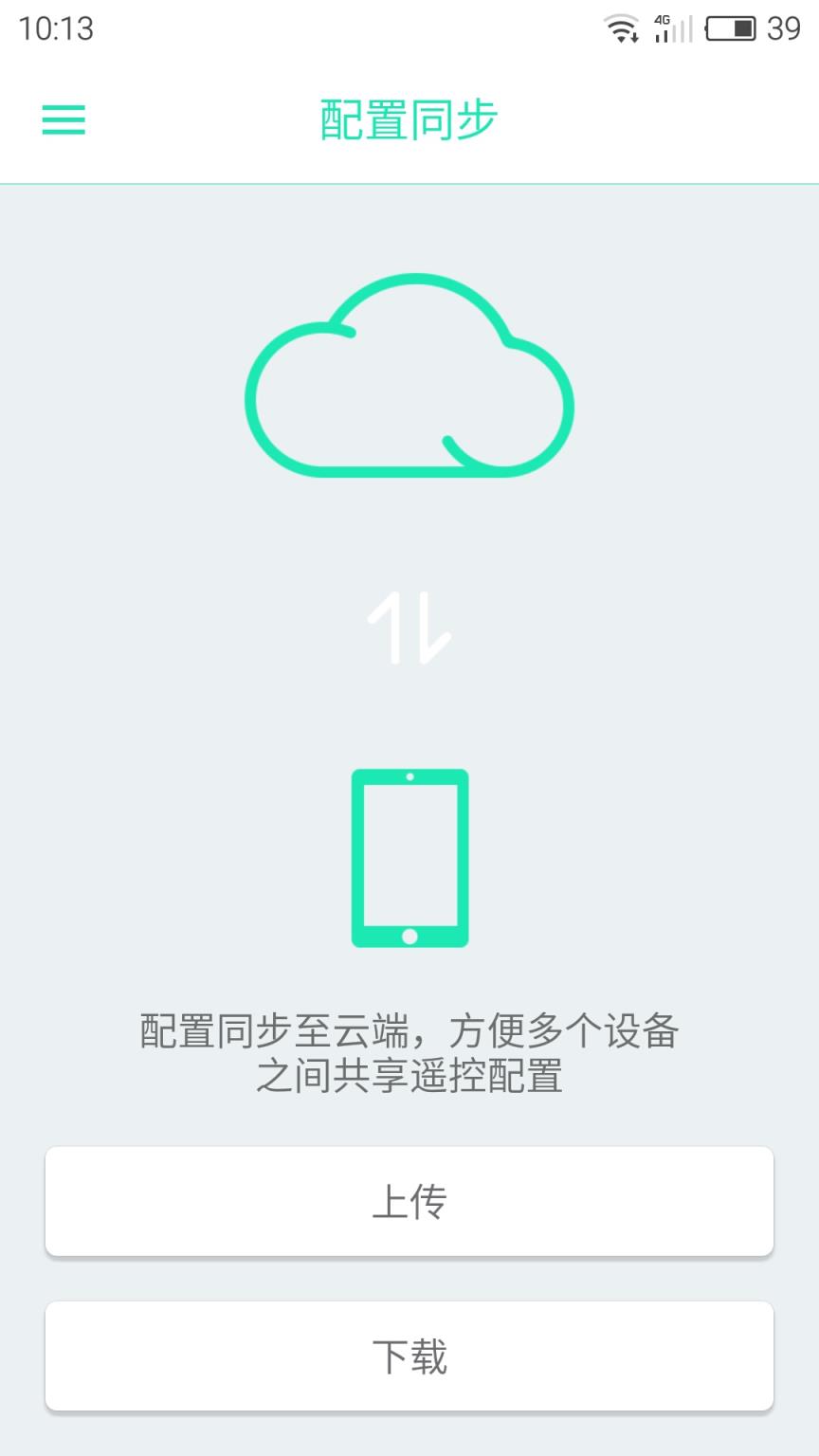The image size is (819, 1456).
Task: Select the upload option to sync configs
Action: point(409,1202)
